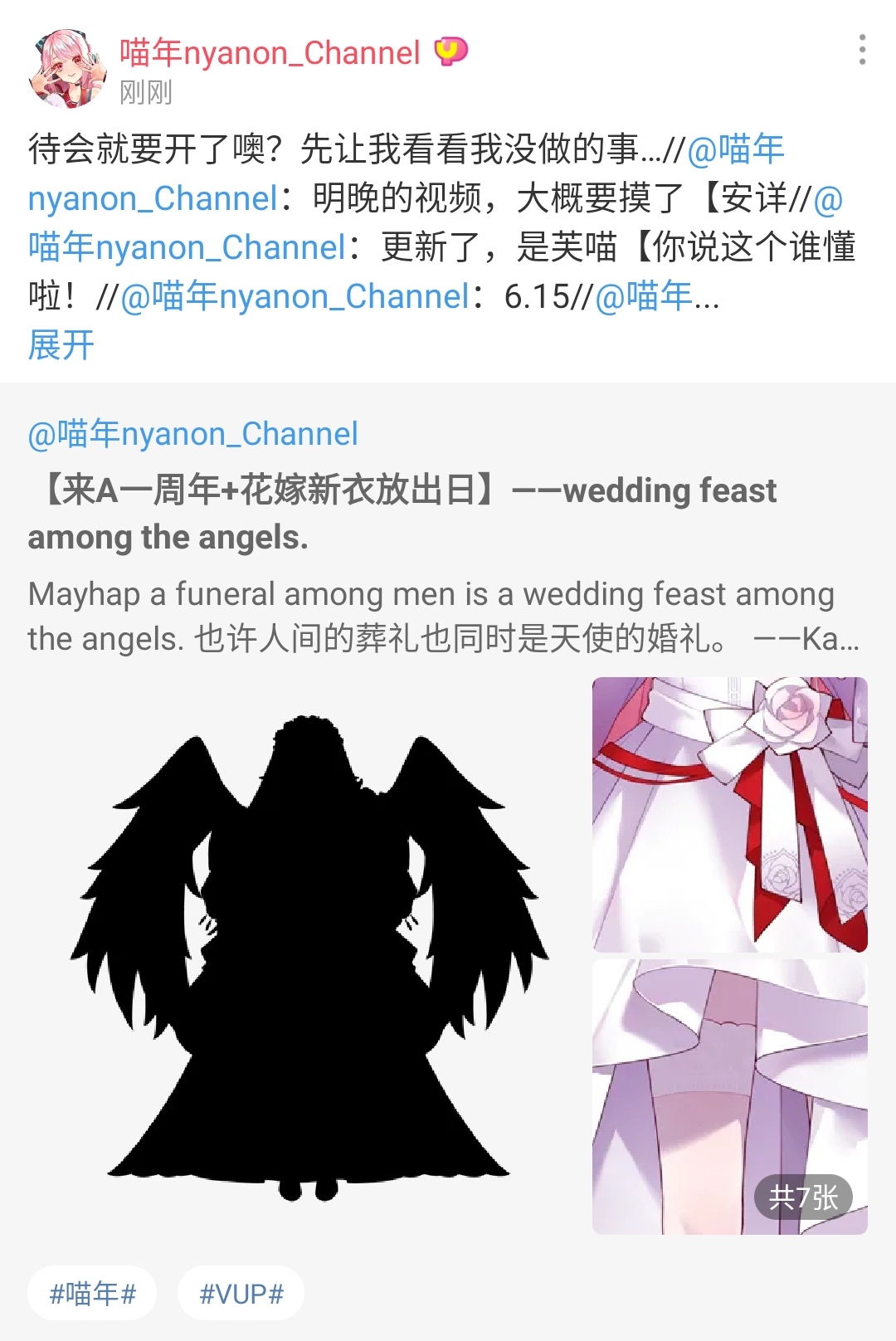This screenshot has width=896, height=1341.
Task: Expand the full post text with 展开
Action: [x=61, y=345]
